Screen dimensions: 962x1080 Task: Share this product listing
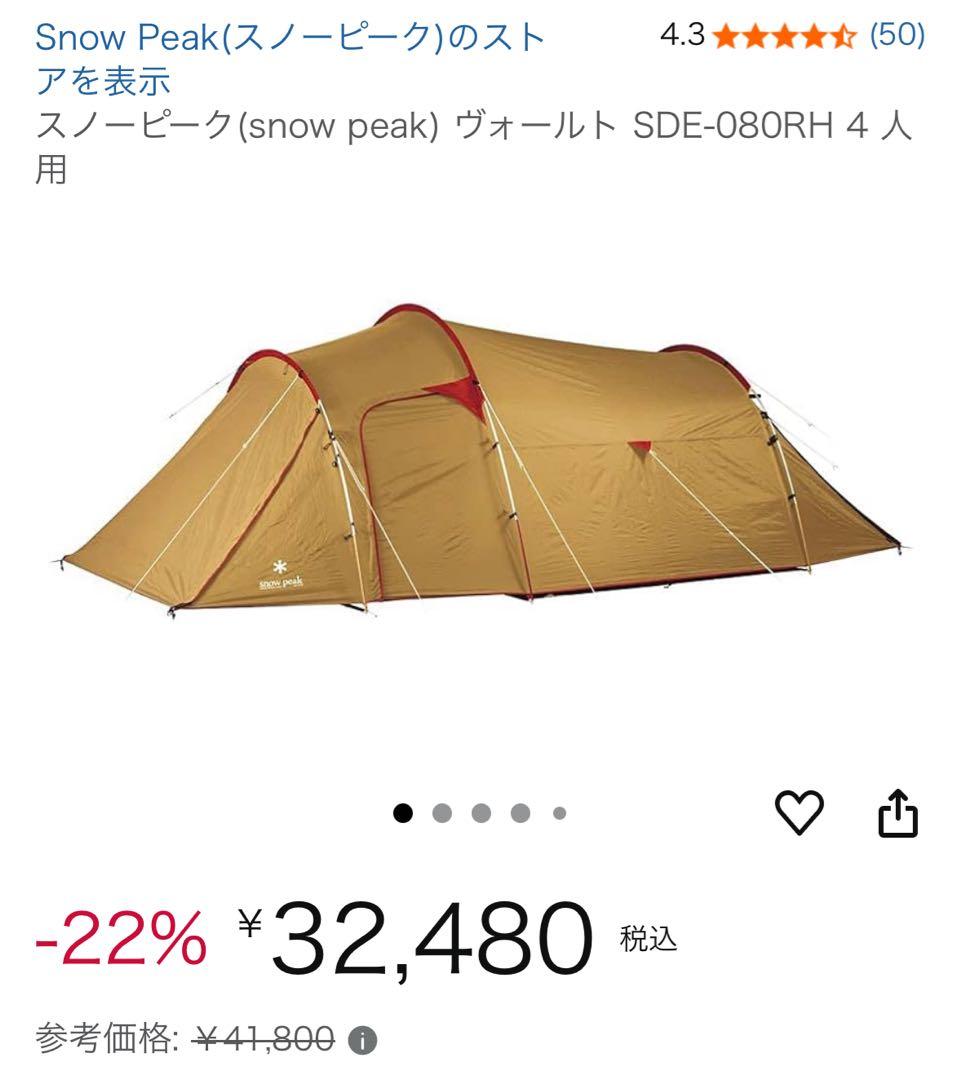pyautogui.click(x=897, y=813)
